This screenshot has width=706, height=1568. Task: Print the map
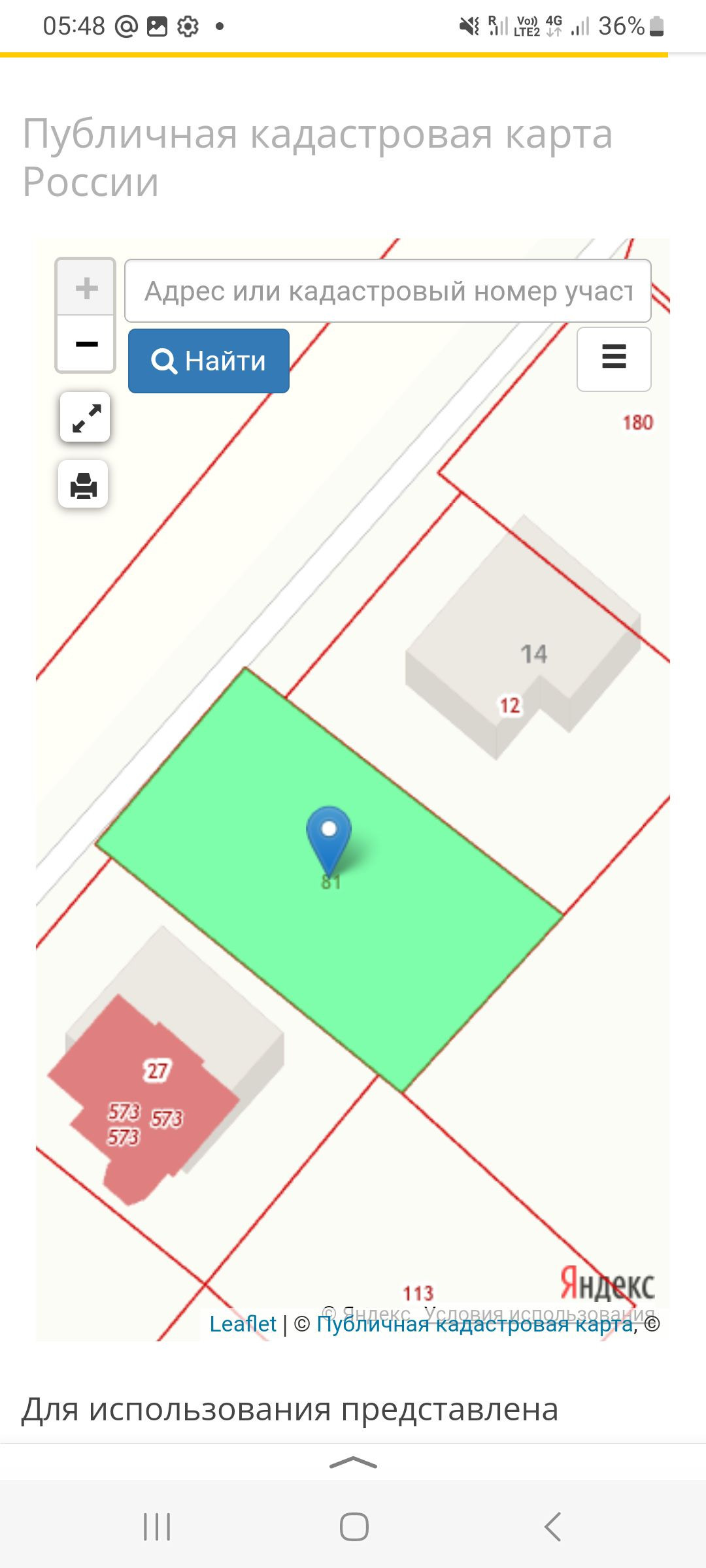(x=83, y=484)
